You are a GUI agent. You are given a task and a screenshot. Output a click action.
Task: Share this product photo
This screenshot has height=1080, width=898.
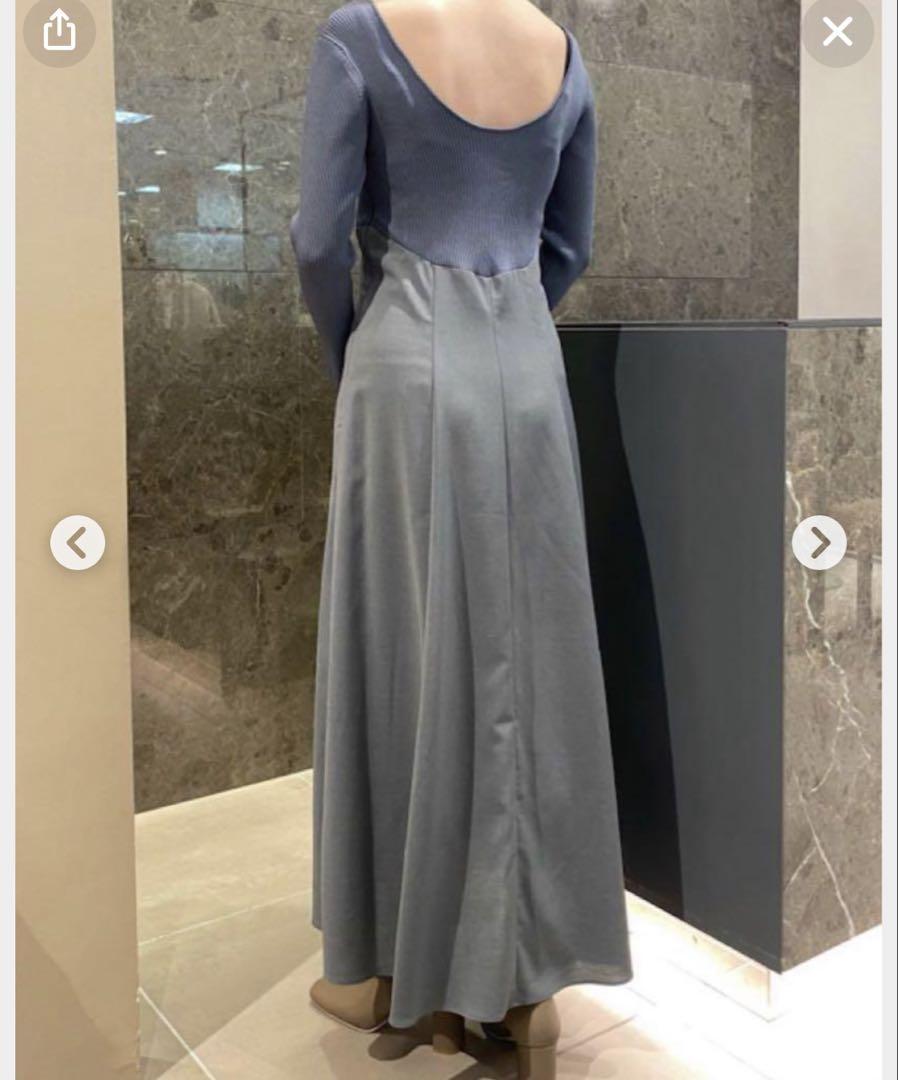(59, 31)
